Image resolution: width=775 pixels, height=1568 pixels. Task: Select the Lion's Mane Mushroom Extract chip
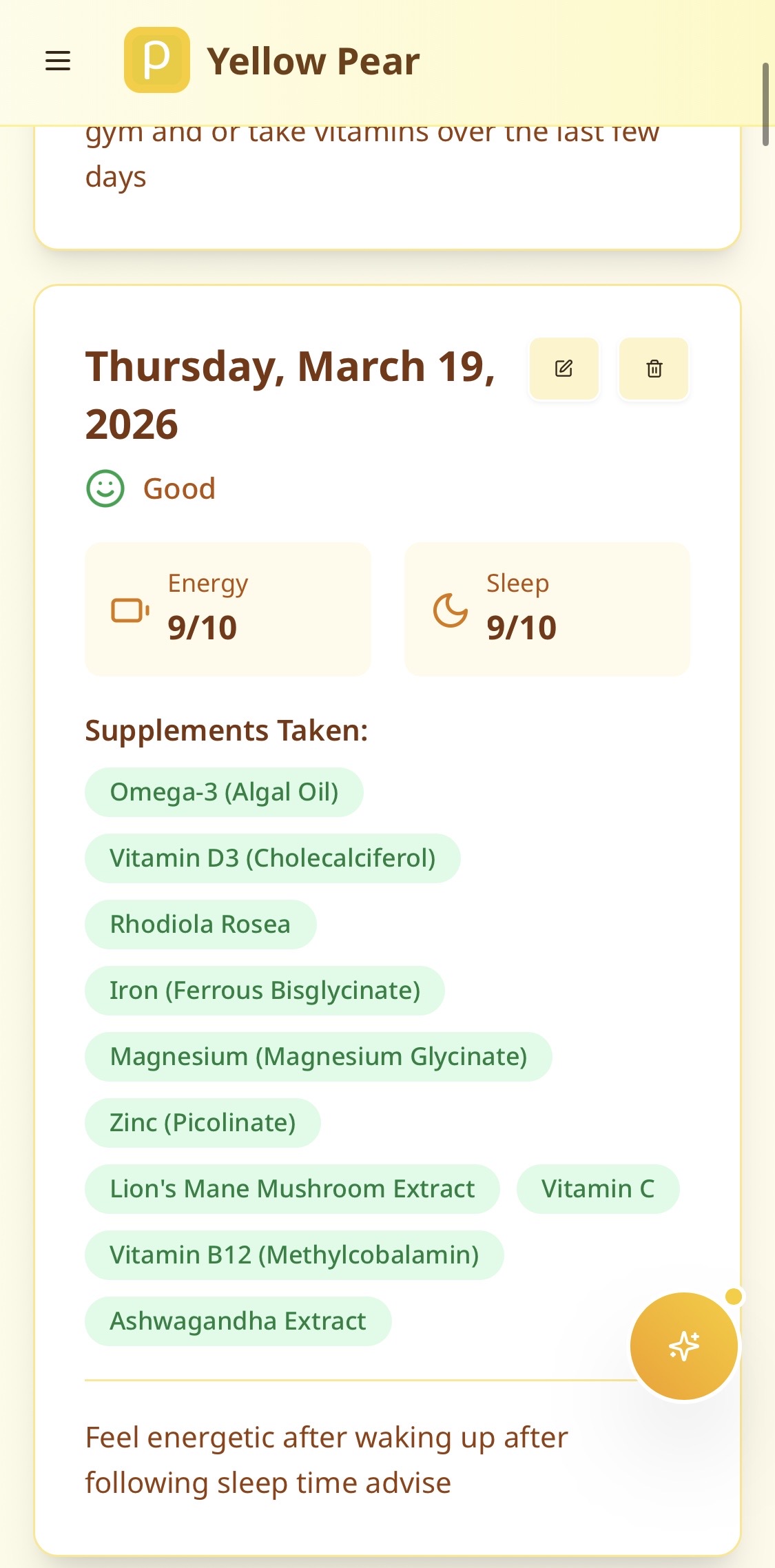coord(292,1188)
